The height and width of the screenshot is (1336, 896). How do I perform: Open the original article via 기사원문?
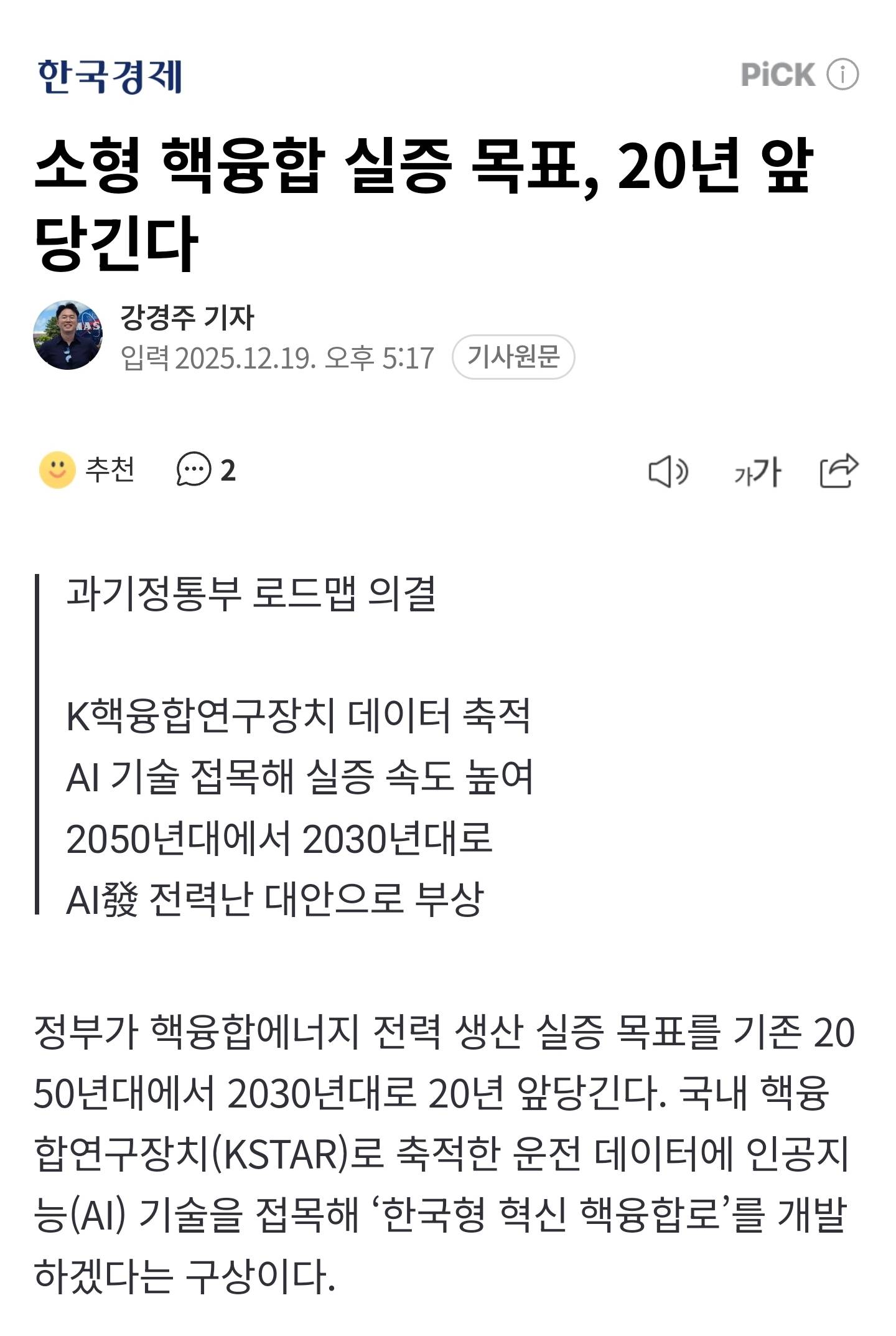click(x=513, y=357)
